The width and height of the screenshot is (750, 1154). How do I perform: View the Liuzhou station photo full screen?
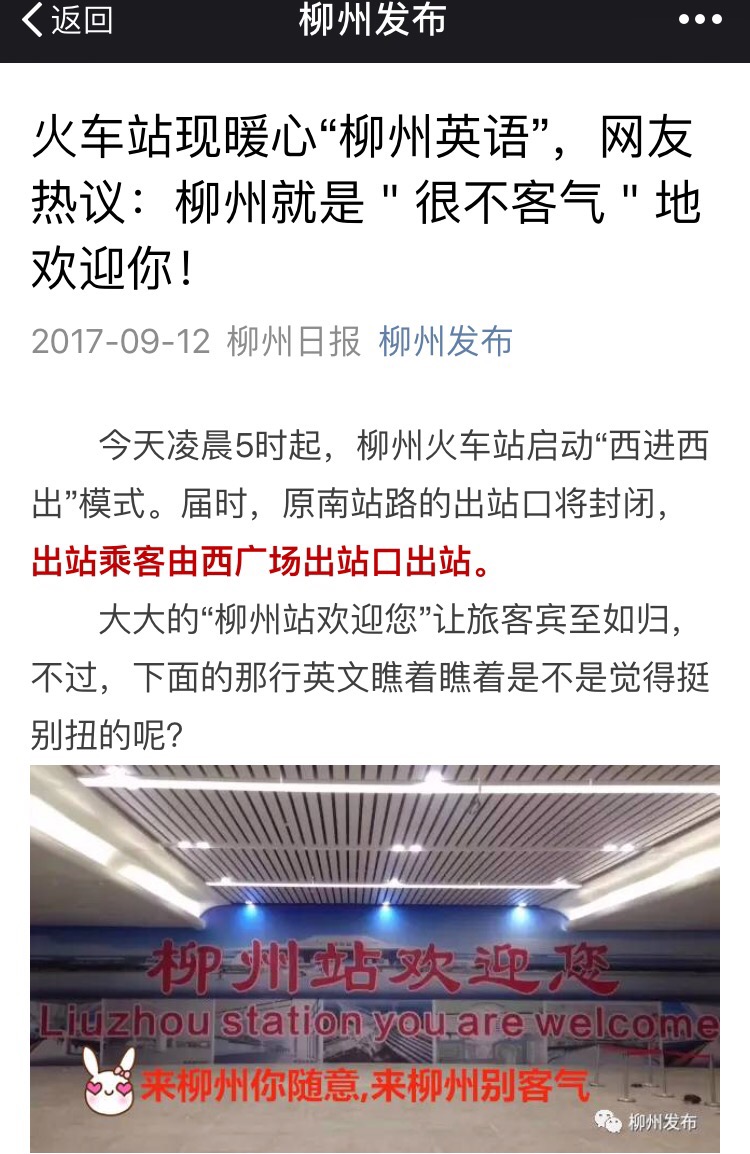375,958
